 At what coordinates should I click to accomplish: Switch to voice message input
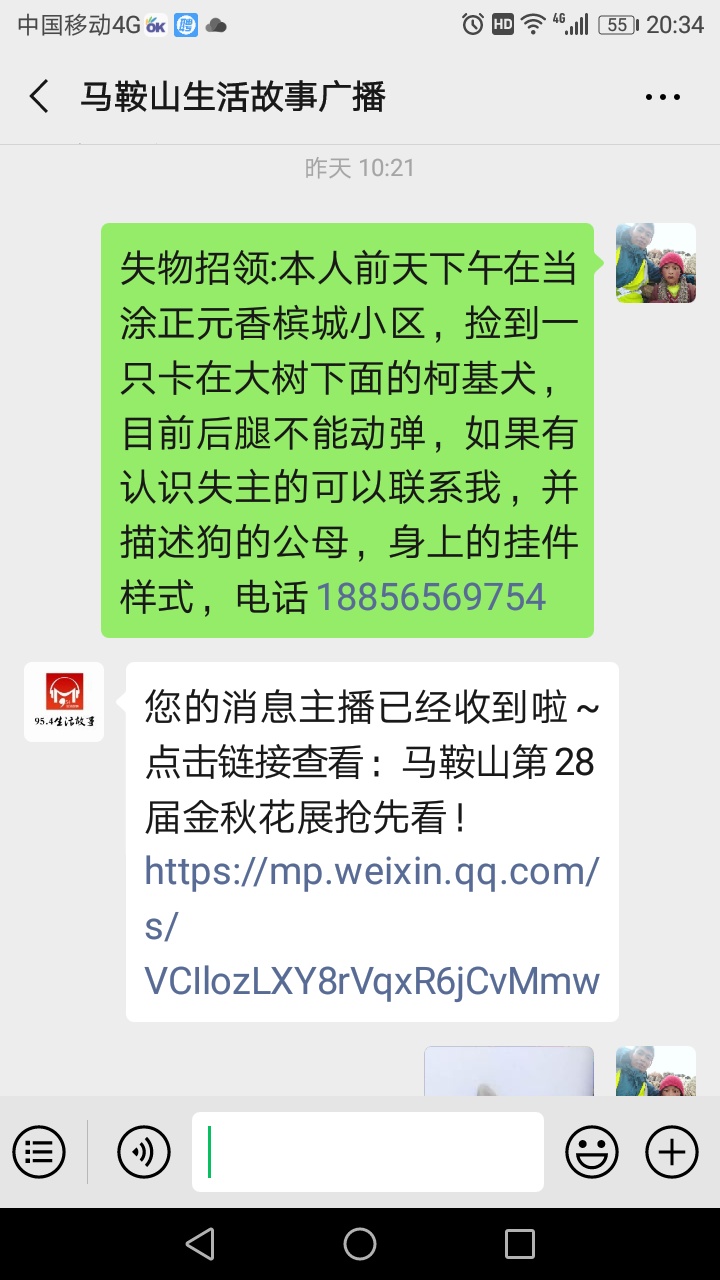144,1152
